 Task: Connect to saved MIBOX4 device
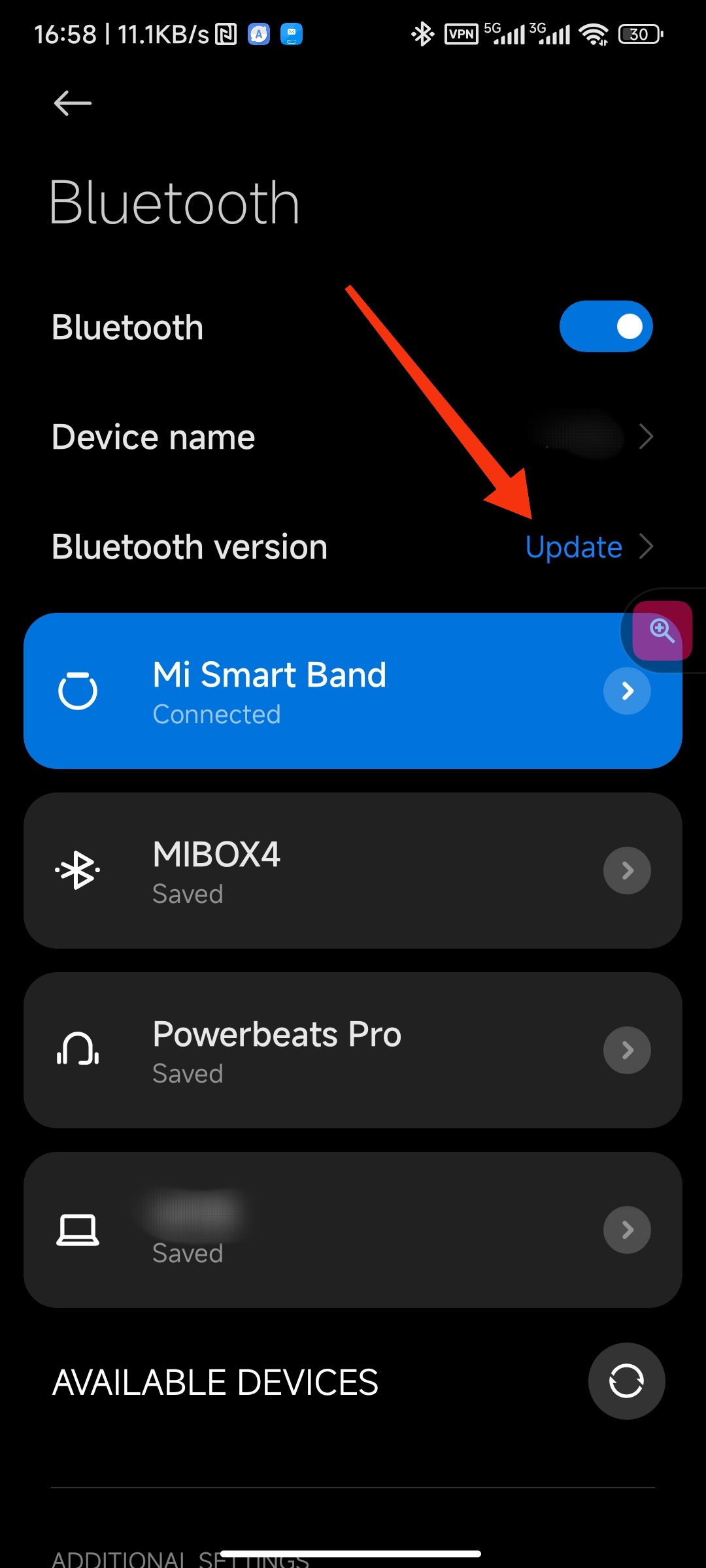353,870
